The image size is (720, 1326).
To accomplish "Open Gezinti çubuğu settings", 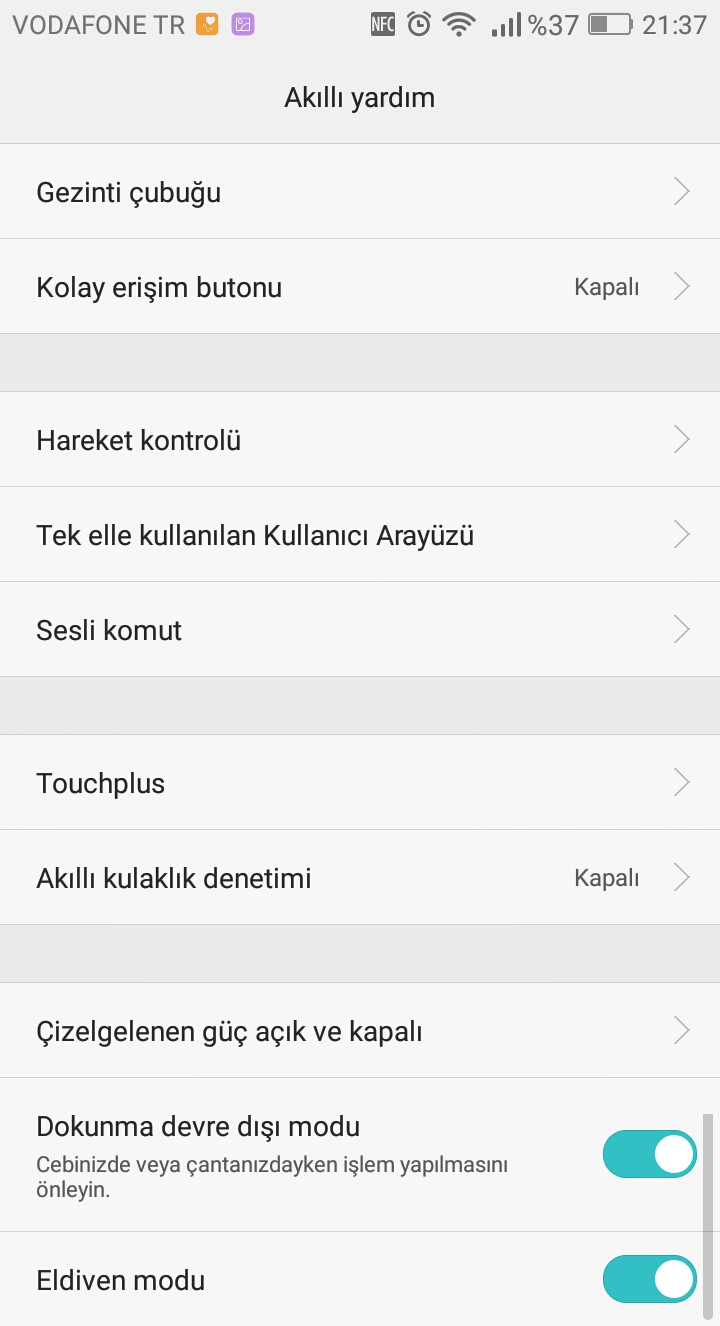I will [x=360, y=191].
